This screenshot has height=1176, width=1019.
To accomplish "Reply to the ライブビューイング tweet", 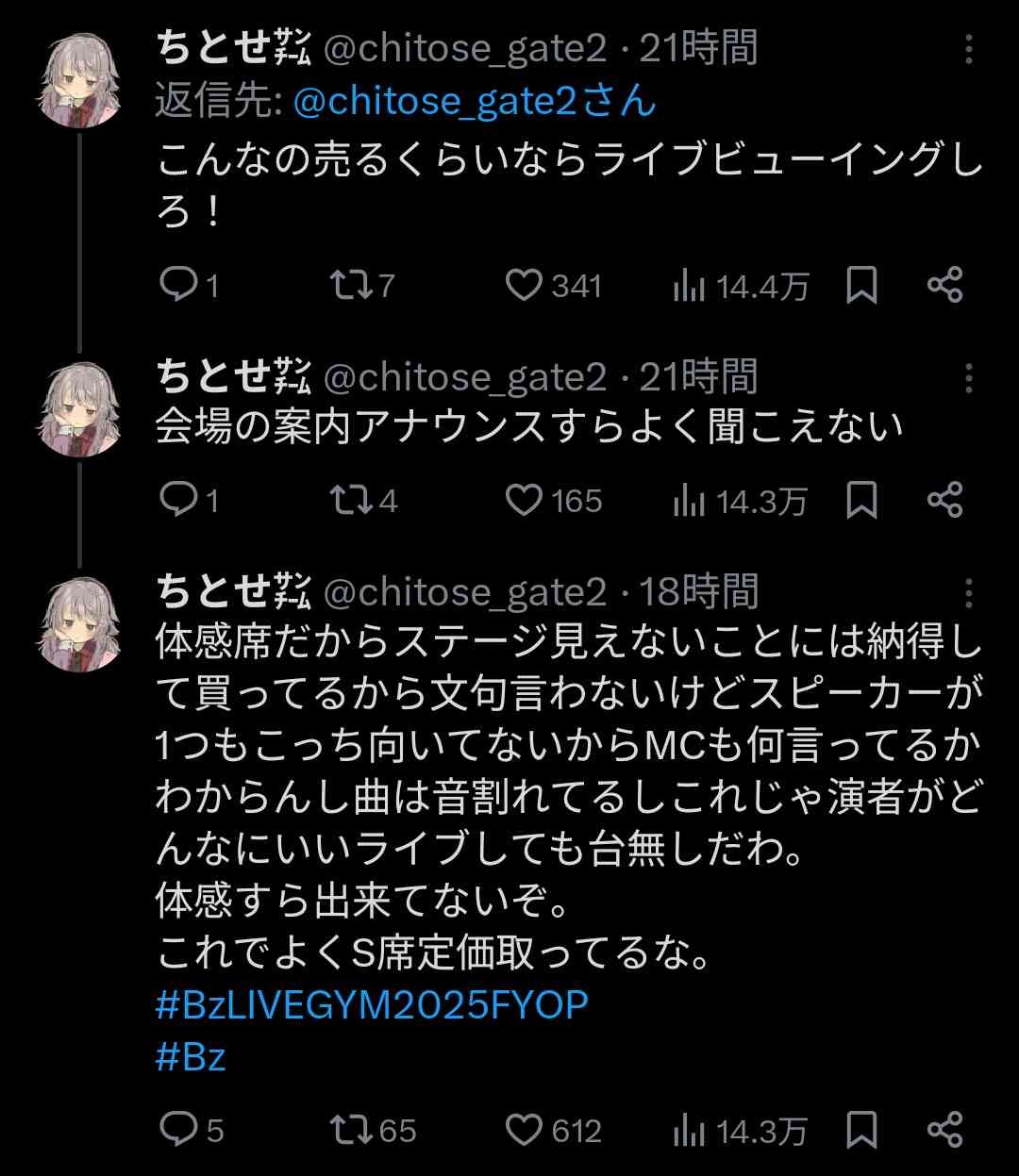I will pyautogui.click(x=176, y=285).
